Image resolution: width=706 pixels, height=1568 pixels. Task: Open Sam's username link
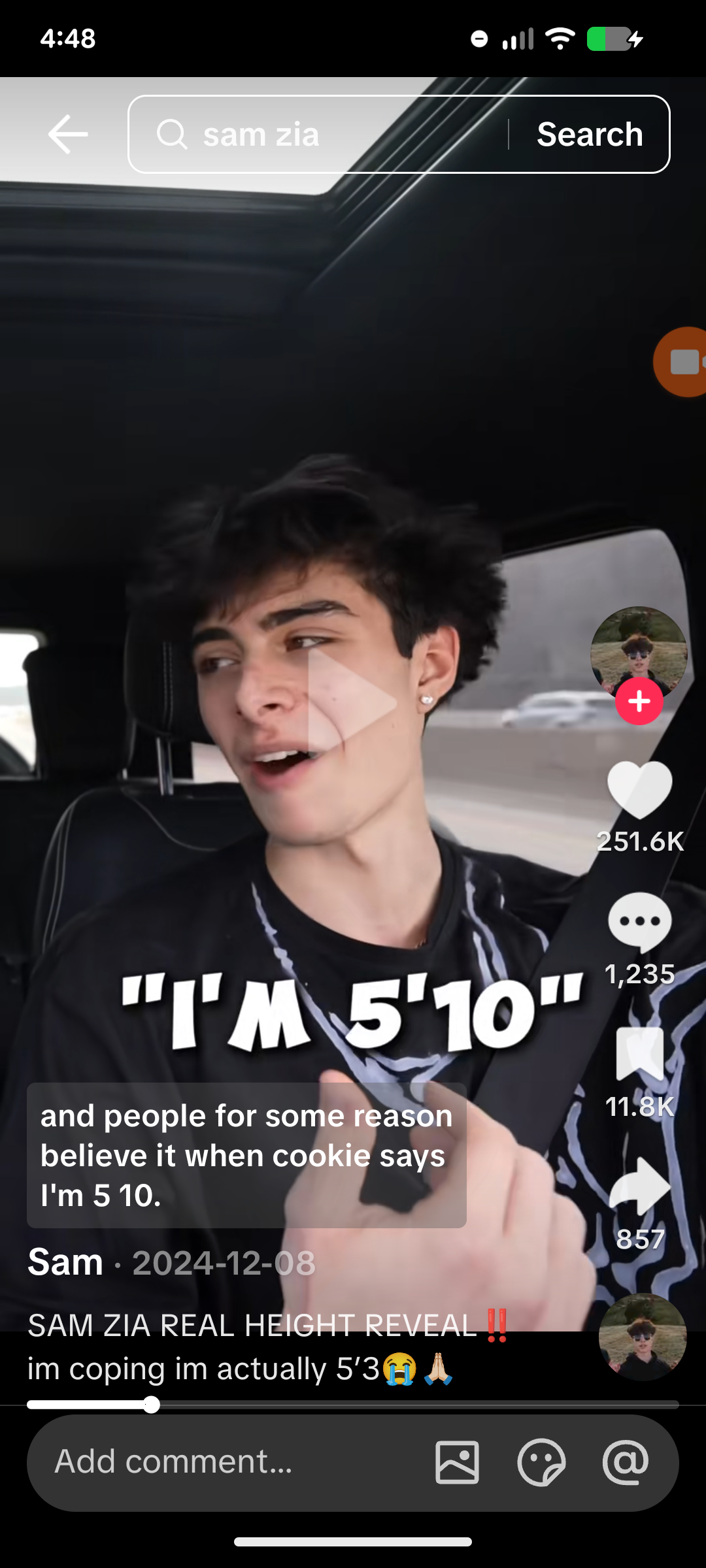(x=65, y=1262)
